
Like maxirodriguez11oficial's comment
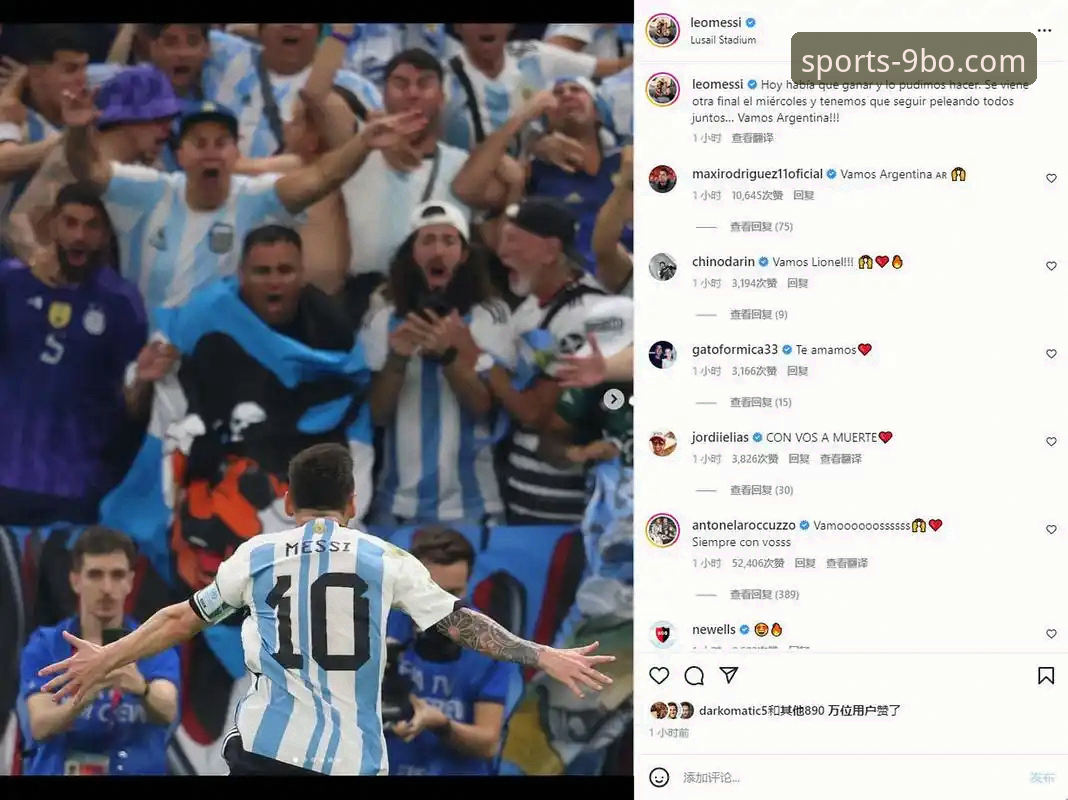[1051, 178]
